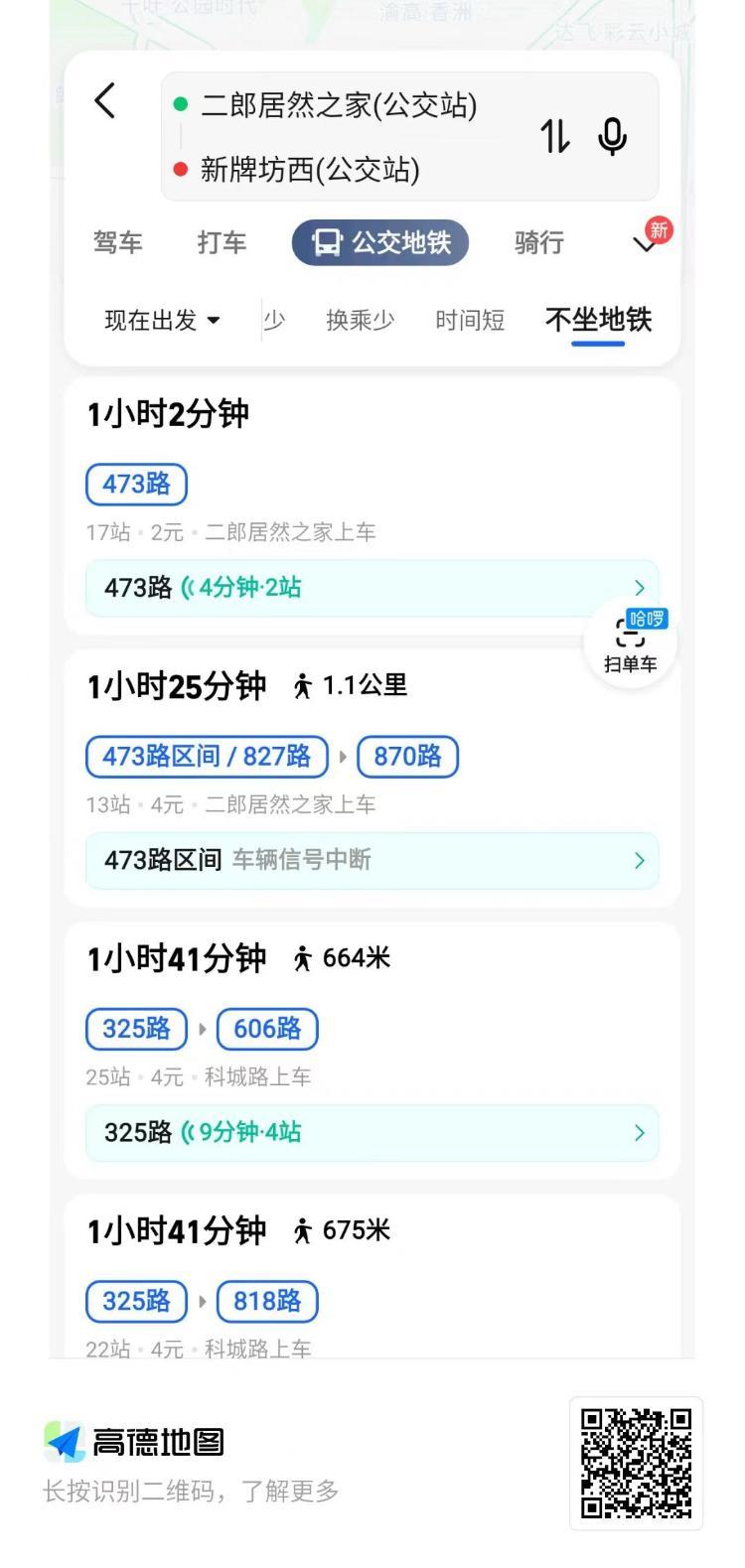Tap the 哈啰 扫单车 button
This screenshot has width=745, height=1568.
click(631, 642)
